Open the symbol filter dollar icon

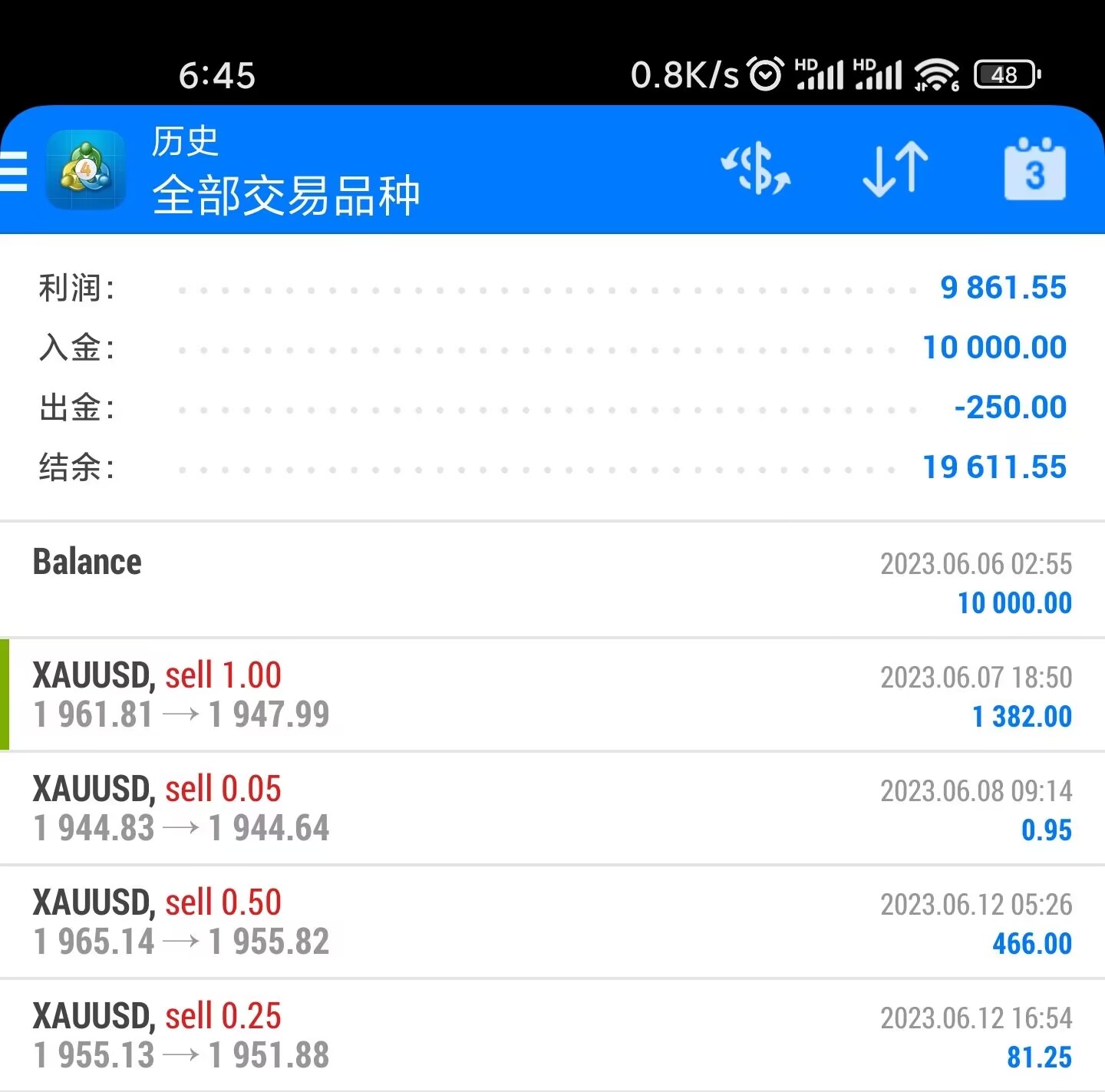[756, 169]
